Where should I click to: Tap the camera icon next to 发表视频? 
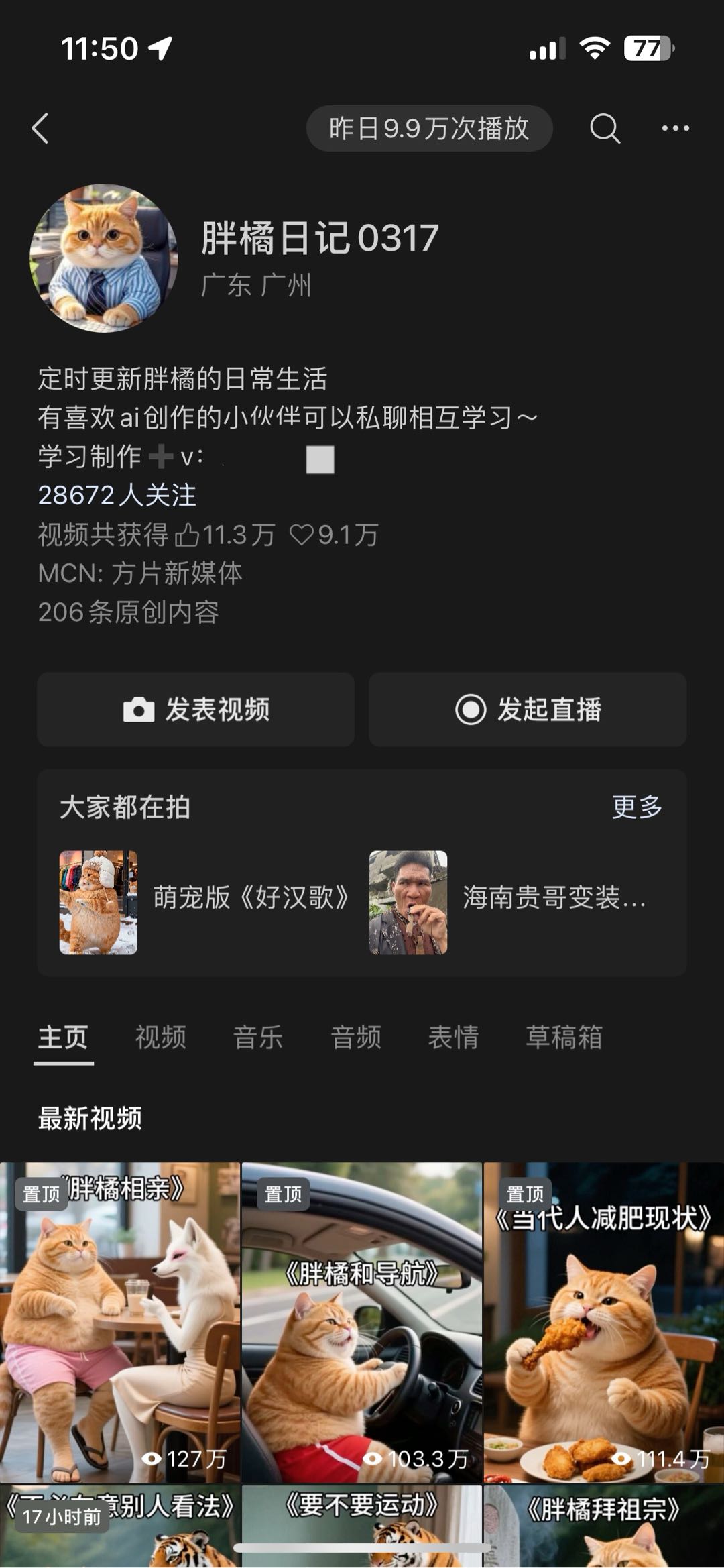pos(139,710)
